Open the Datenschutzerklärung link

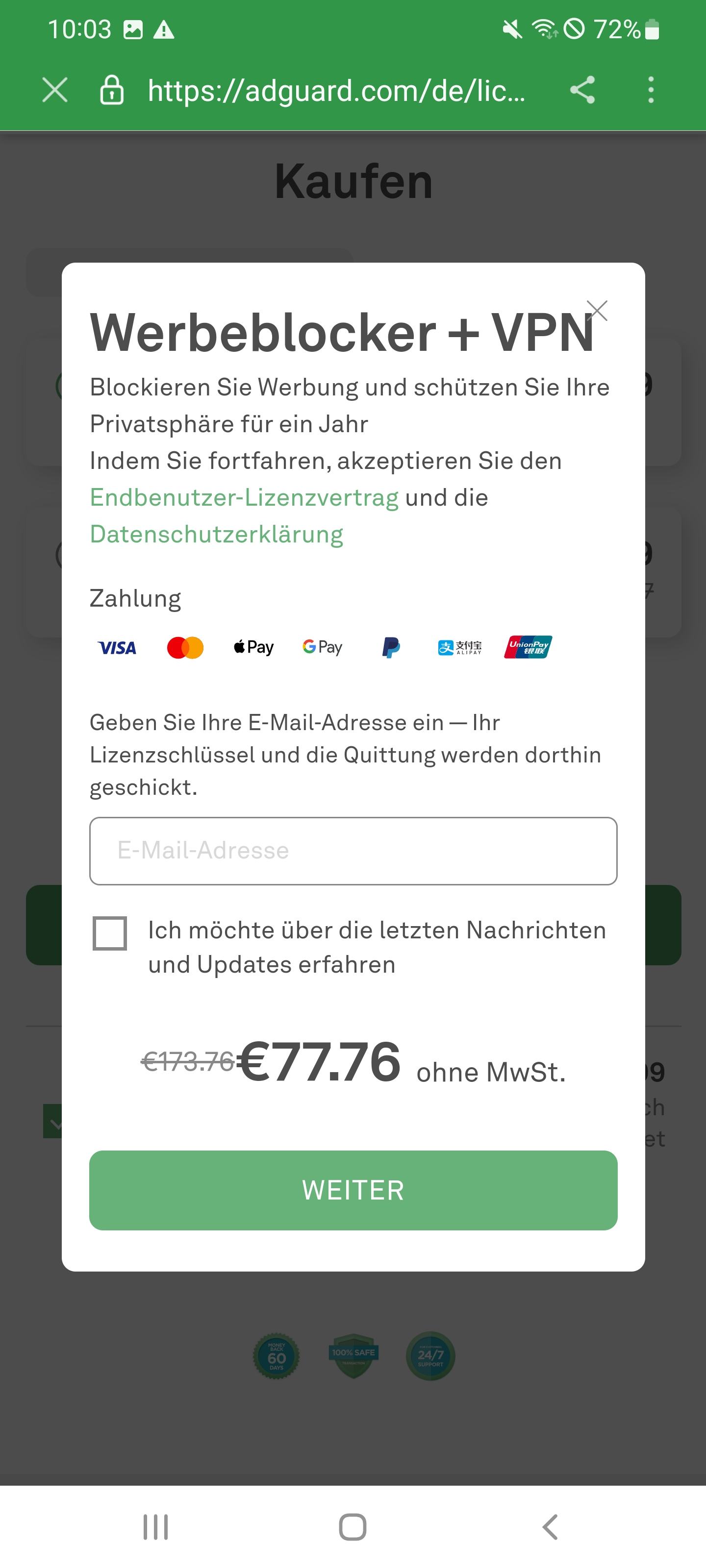pyautogui.click(x=216, y=535)
